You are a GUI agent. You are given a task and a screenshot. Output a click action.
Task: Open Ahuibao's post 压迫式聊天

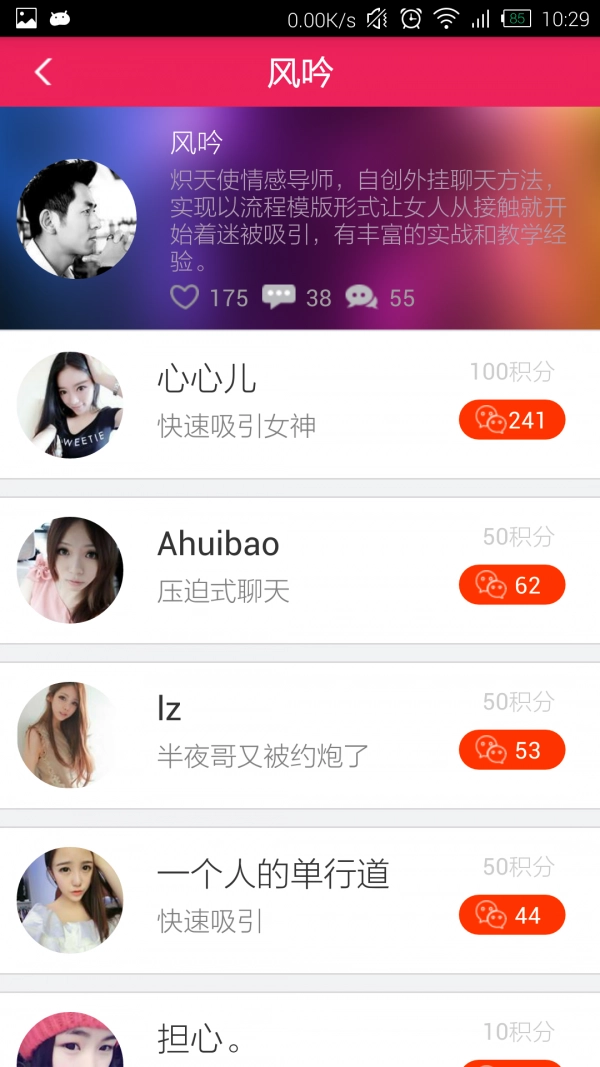[223, 591]
